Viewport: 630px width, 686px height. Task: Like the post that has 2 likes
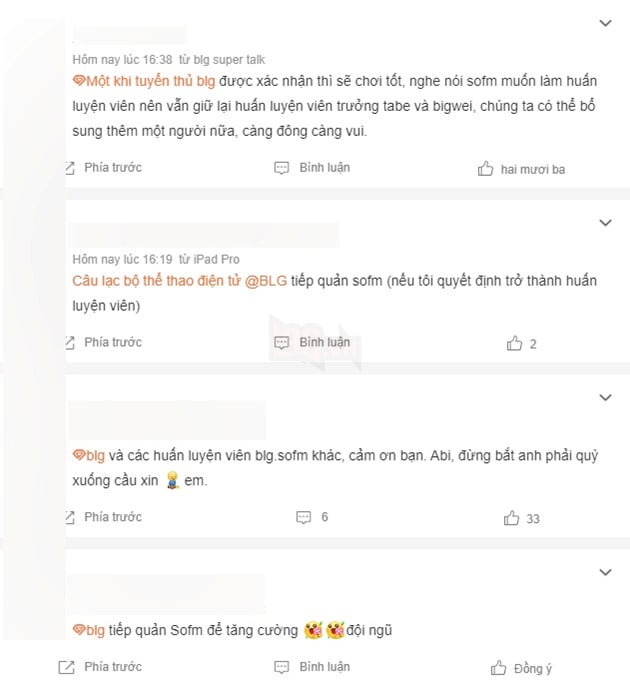521,343
